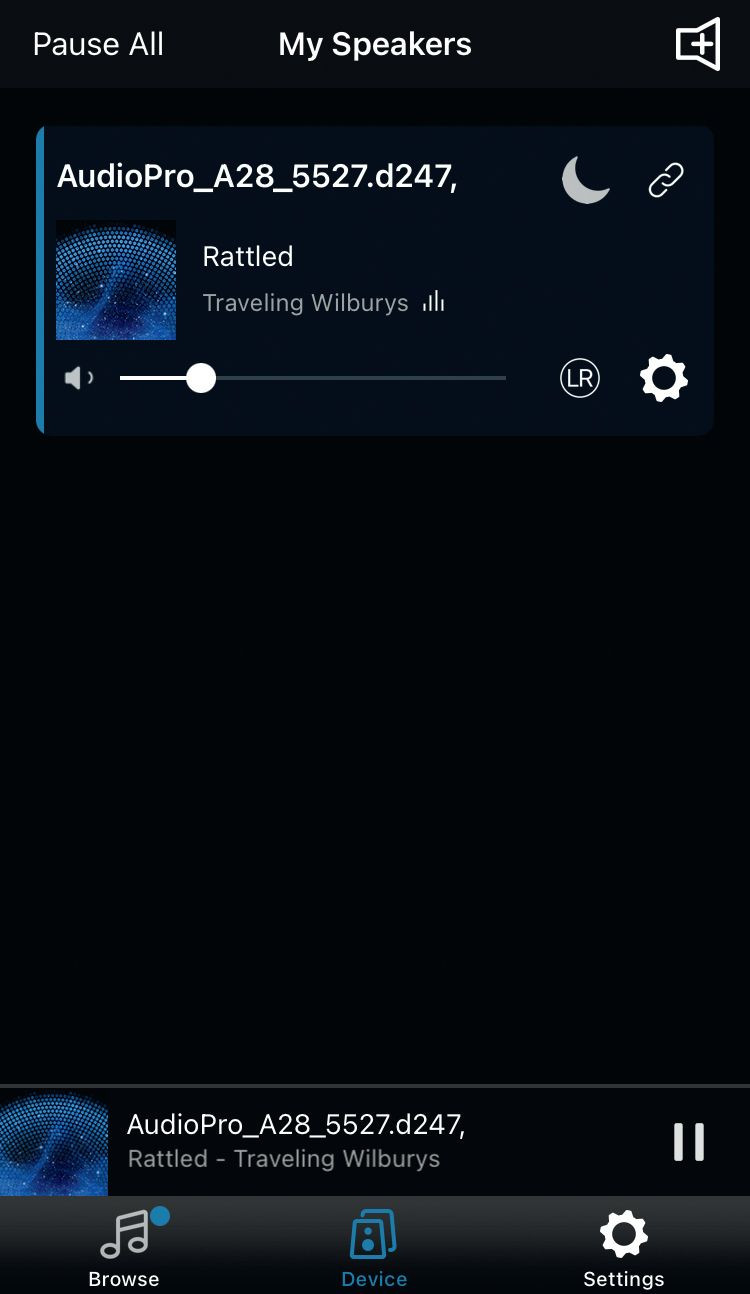This screenshot has width=750, height=1294.
Task: Mute the speaker volume icon
Action: 78,378
